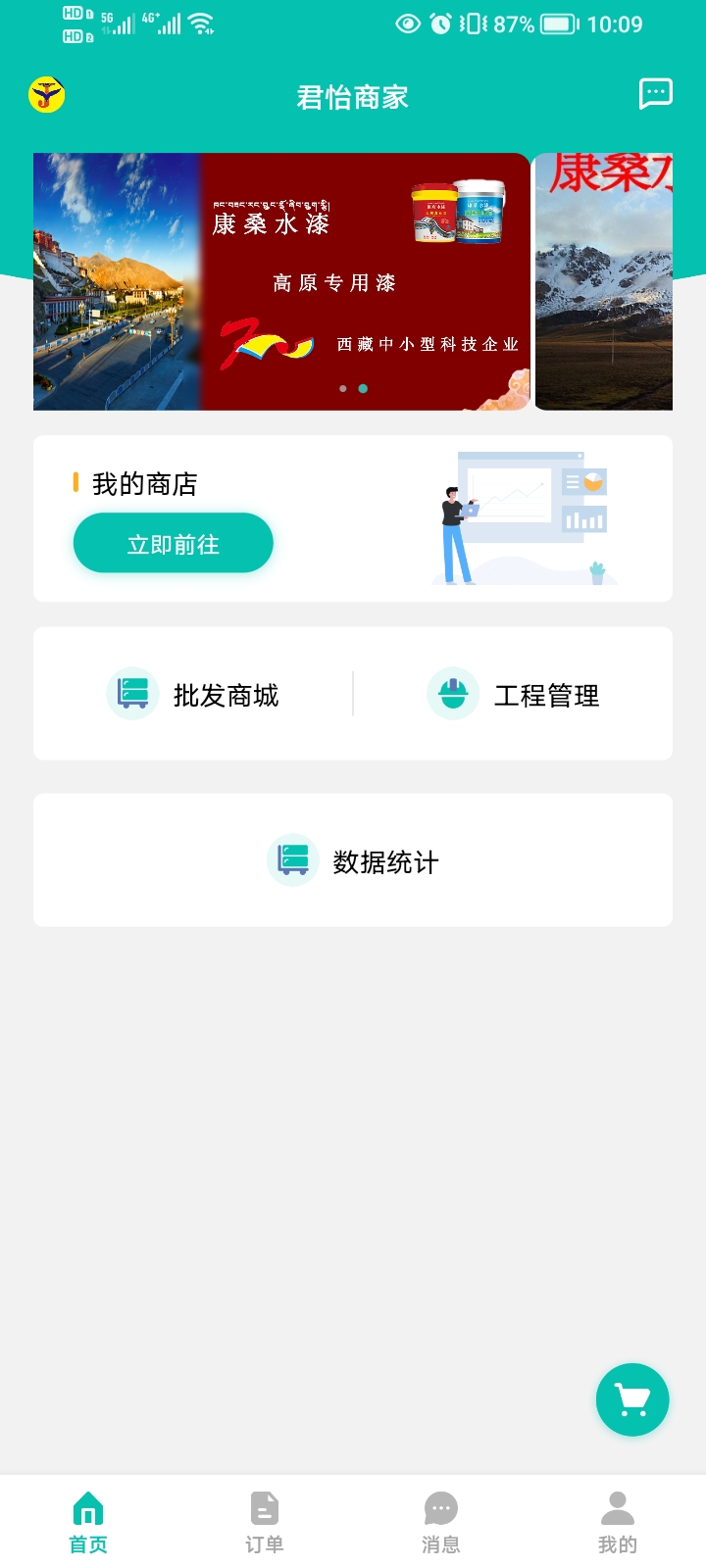The width and height of the screenshot is (706, 1568).
Task: Go to 工程管理 project management
Action: click(x=513, y=695)
